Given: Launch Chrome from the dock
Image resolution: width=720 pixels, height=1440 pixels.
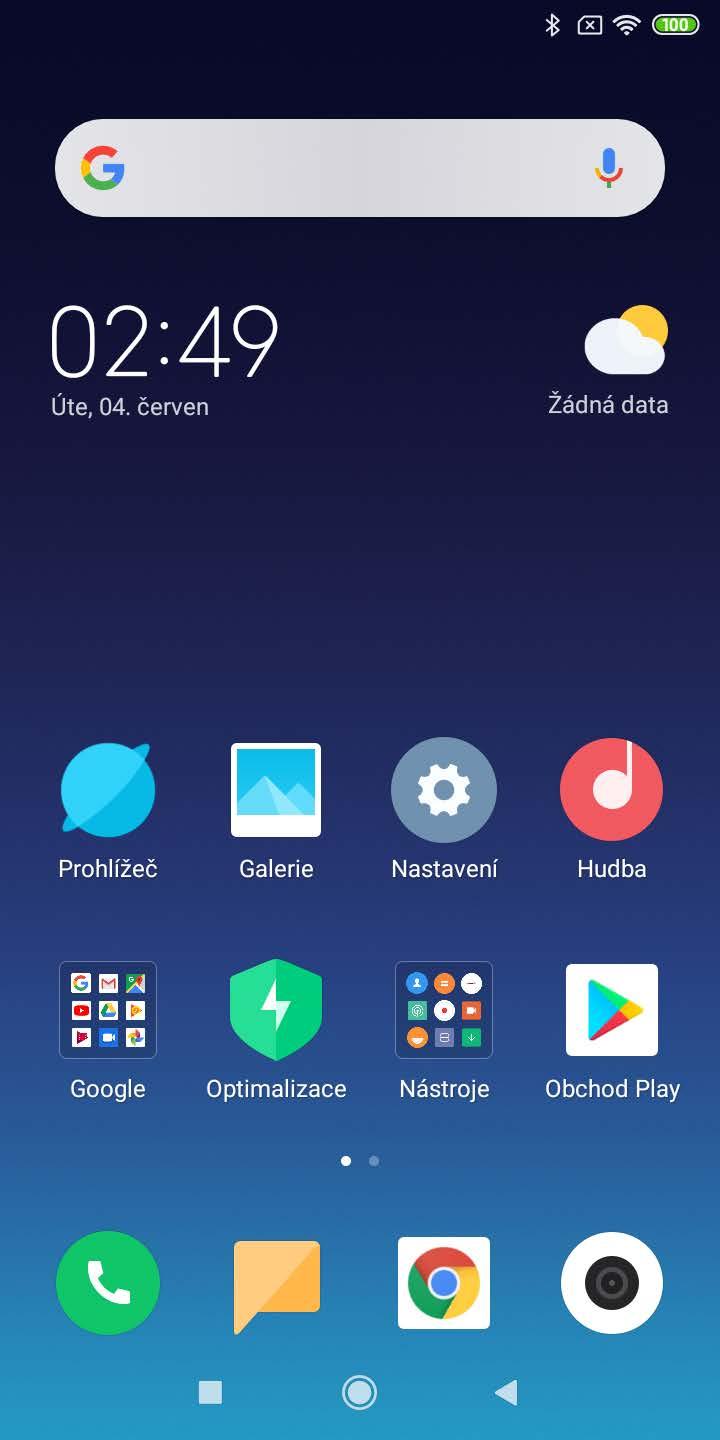Looking at the screenshot, I should (444, 1283).
